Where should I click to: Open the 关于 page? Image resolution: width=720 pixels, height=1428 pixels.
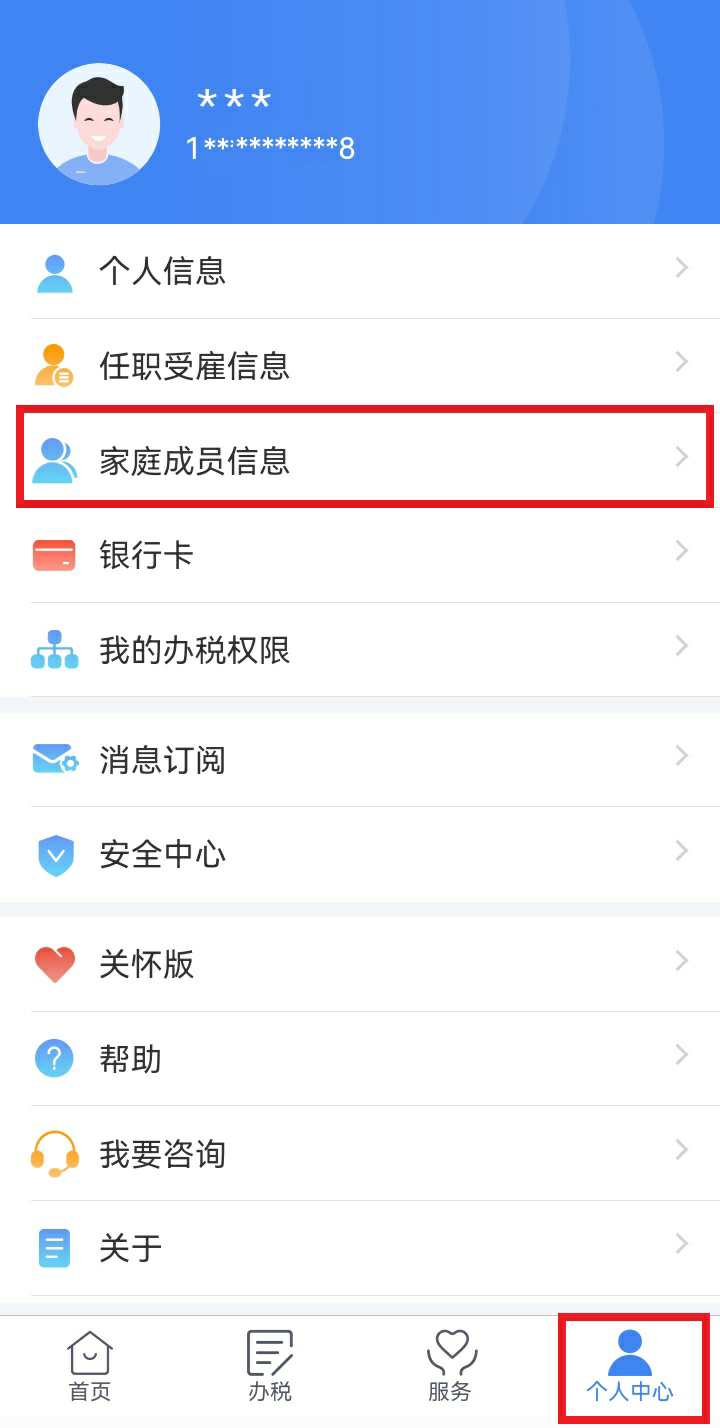click(360, 1248)
